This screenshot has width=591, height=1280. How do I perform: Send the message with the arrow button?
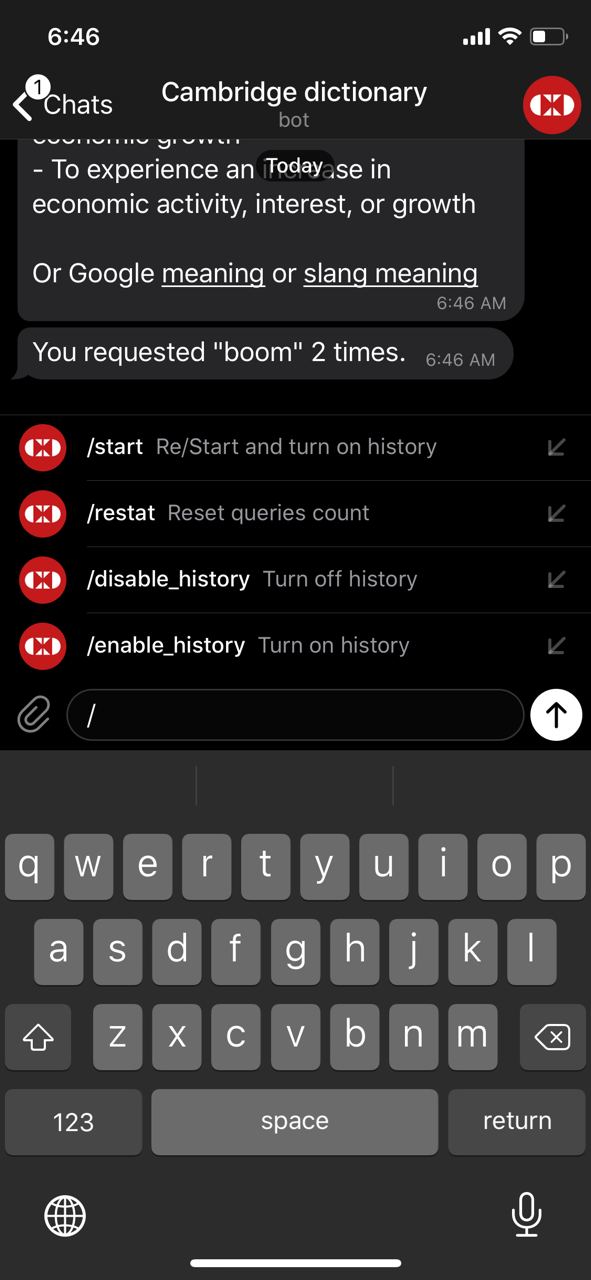click(556, 714)
